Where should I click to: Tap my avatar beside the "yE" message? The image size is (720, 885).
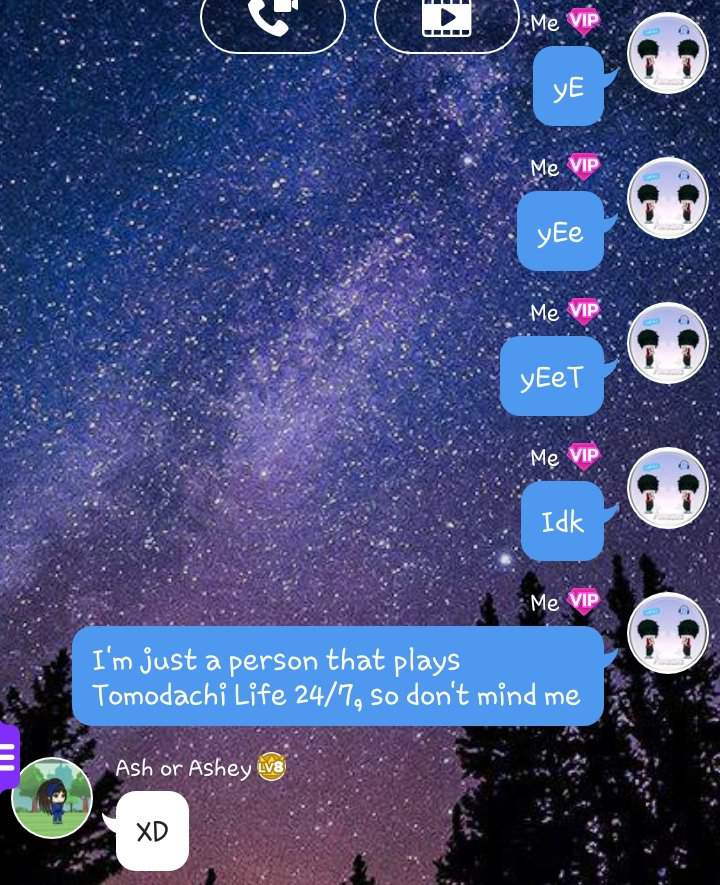click(667, 53)
